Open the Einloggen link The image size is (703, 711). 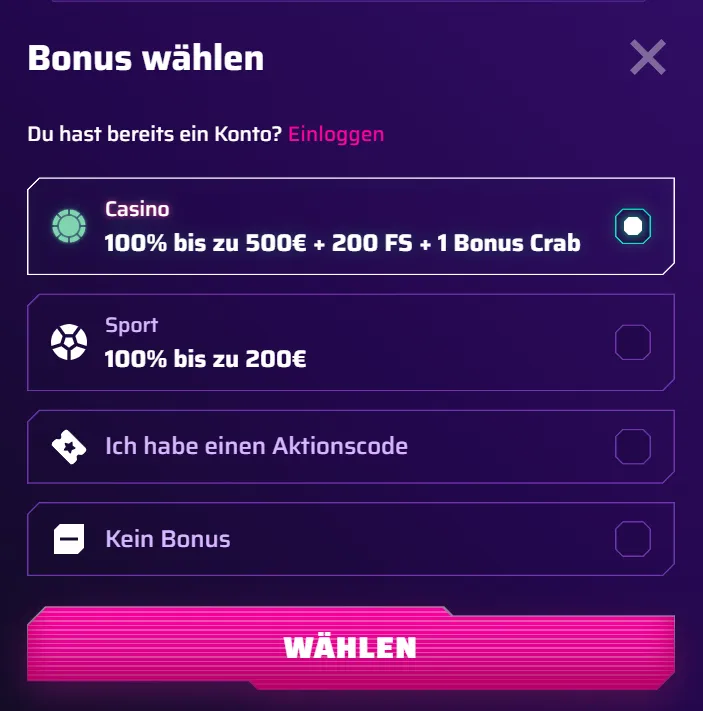point(336,134)
